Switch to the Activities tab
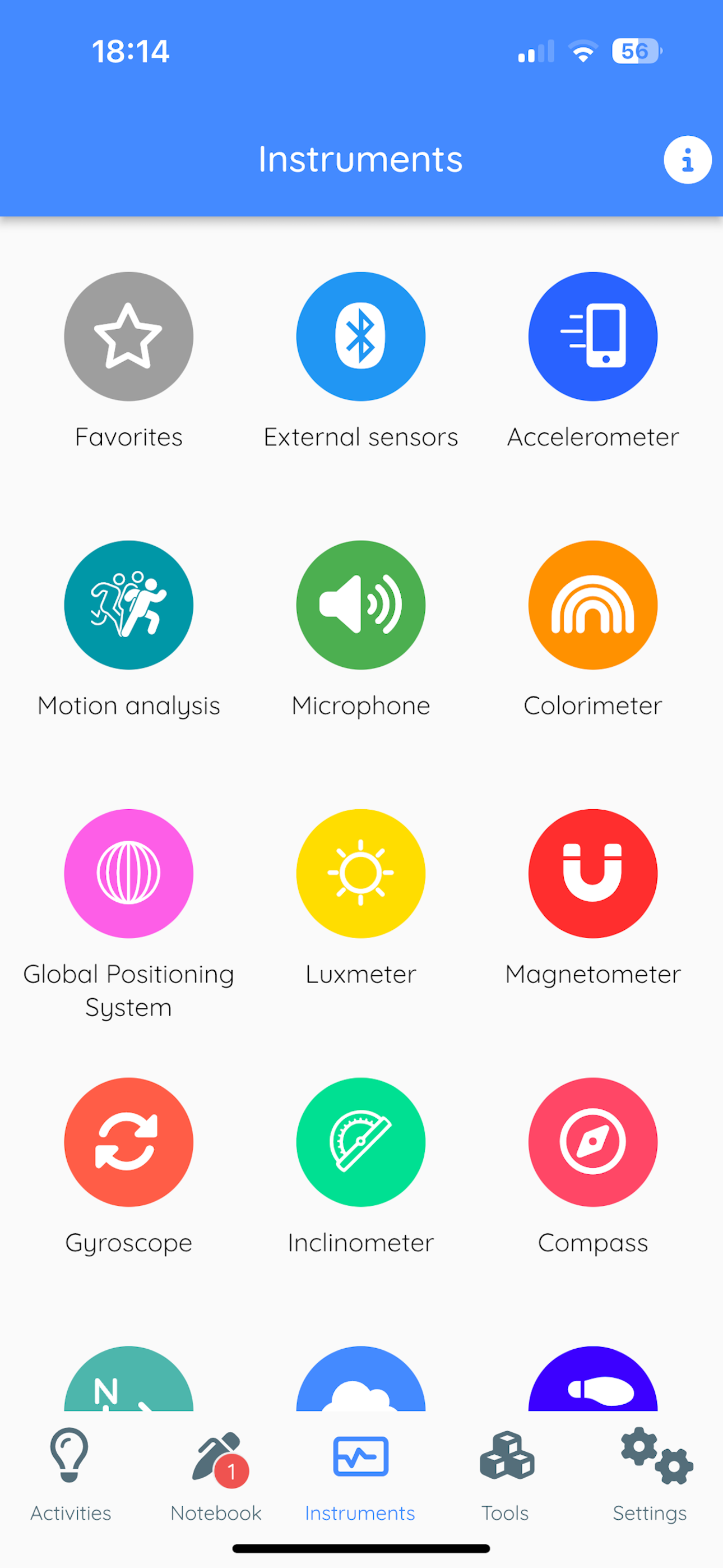Image resolution: width=723 pixels, height=1568 pixels. pos(70,1479)
